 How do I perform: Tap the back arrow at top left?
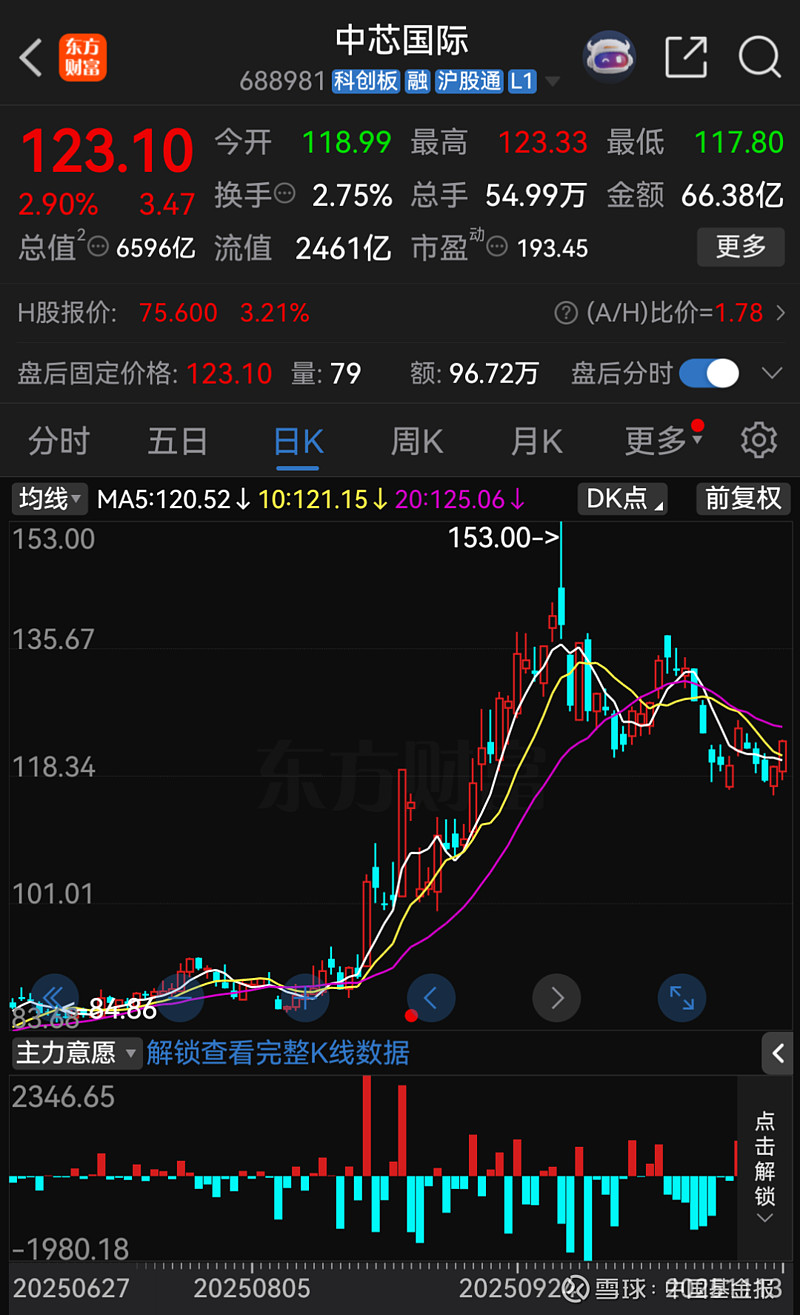[x=29, y=58]
